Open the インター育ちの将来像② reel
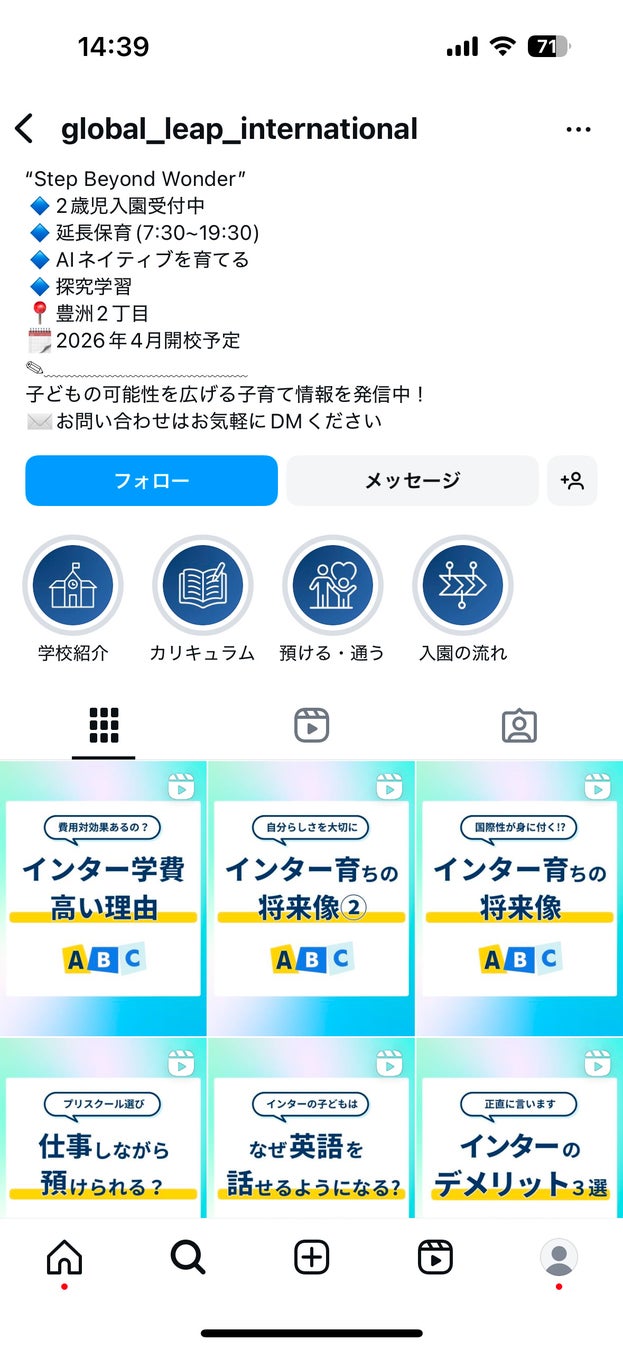Viewport: 623px width, 1350px height. pos(311,898)
